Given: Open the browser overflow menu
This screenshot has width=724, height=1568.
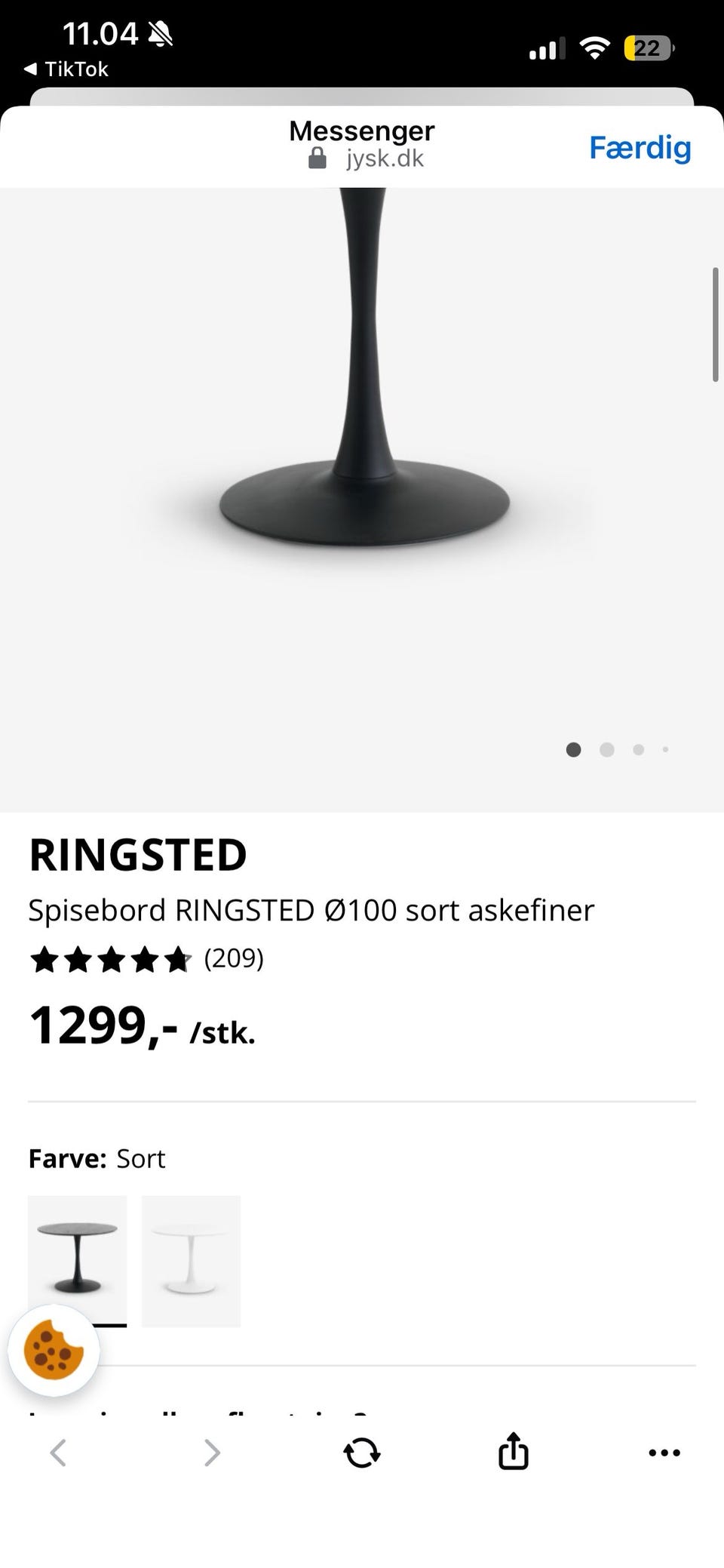Looking at the screenshot, I should pyautogui.click(x=664, y=1452).
